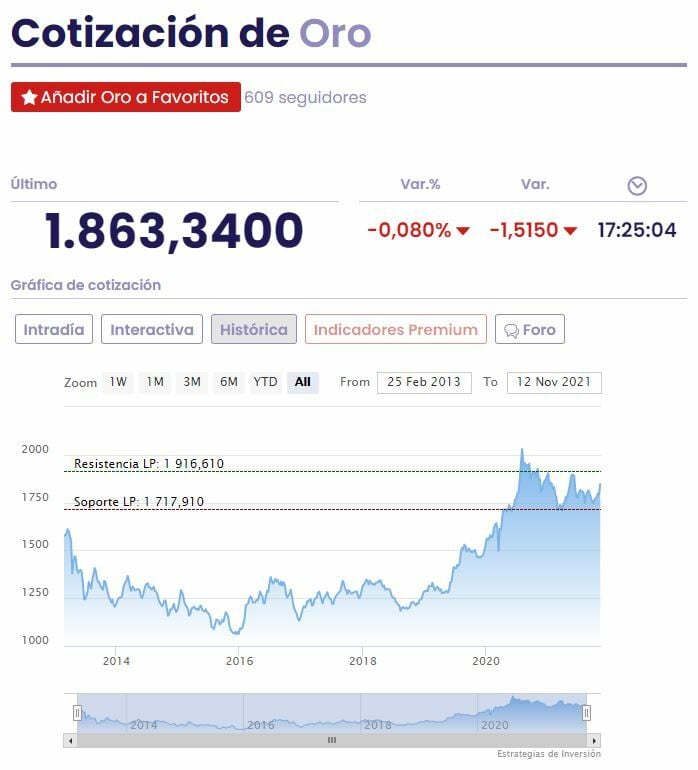Select the All zoom range
Image resolution: width=698 pixels, height=770 pixels.
[x=303, y=382]
